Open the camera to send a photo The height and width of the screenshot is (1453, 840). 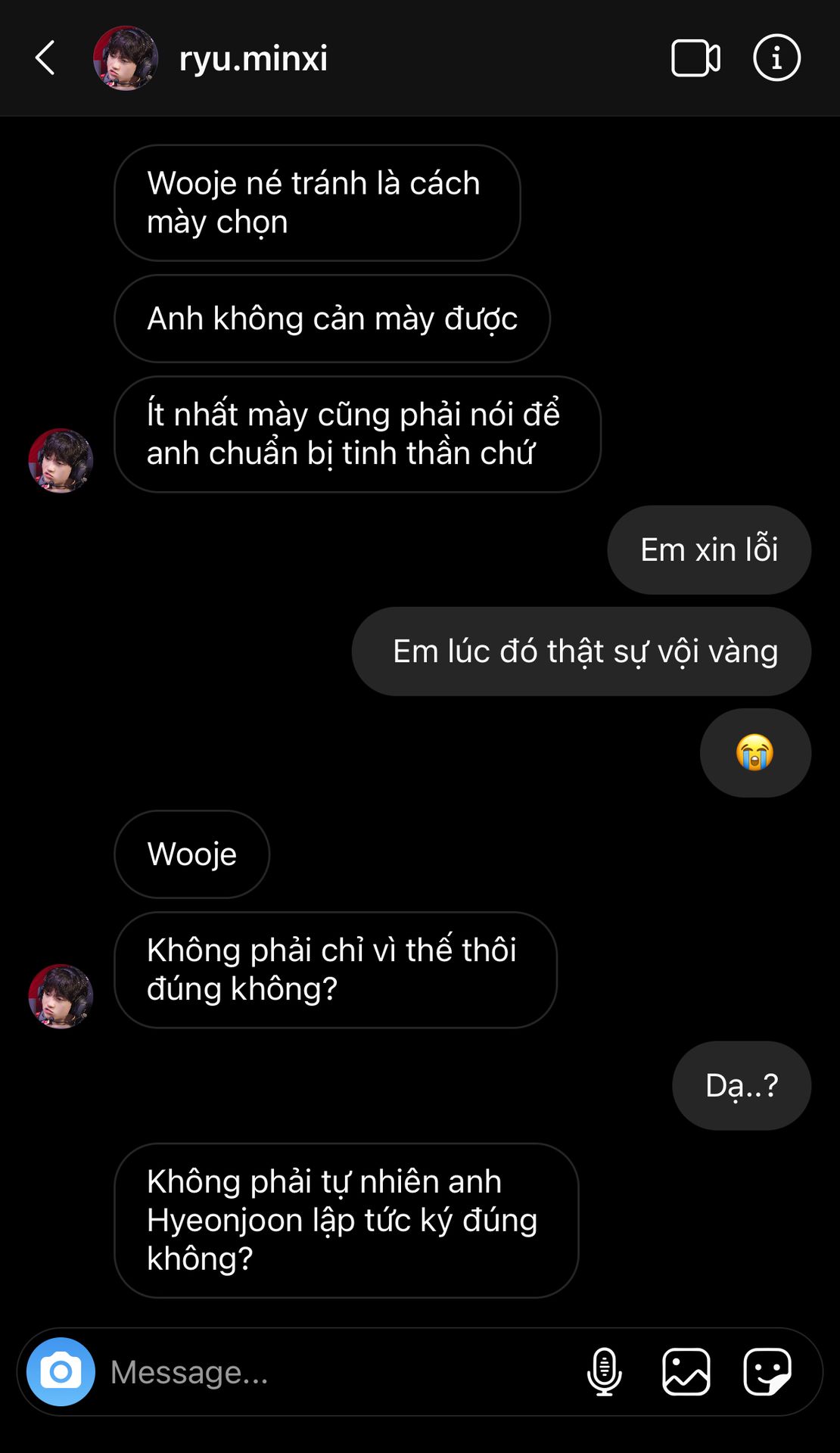[61, 1371]
